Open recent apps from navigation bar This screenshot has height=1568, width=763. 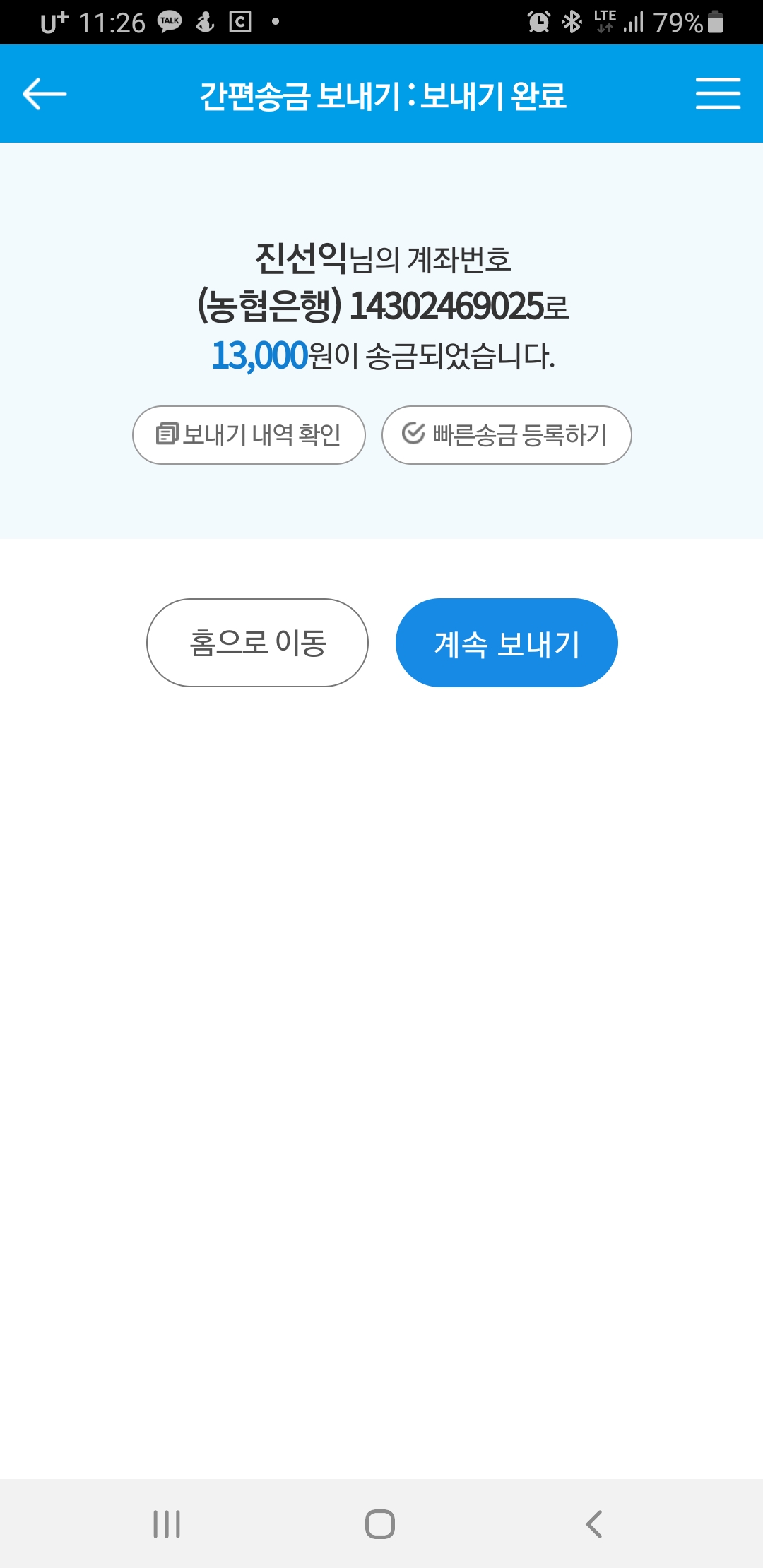click(167, 1524)
